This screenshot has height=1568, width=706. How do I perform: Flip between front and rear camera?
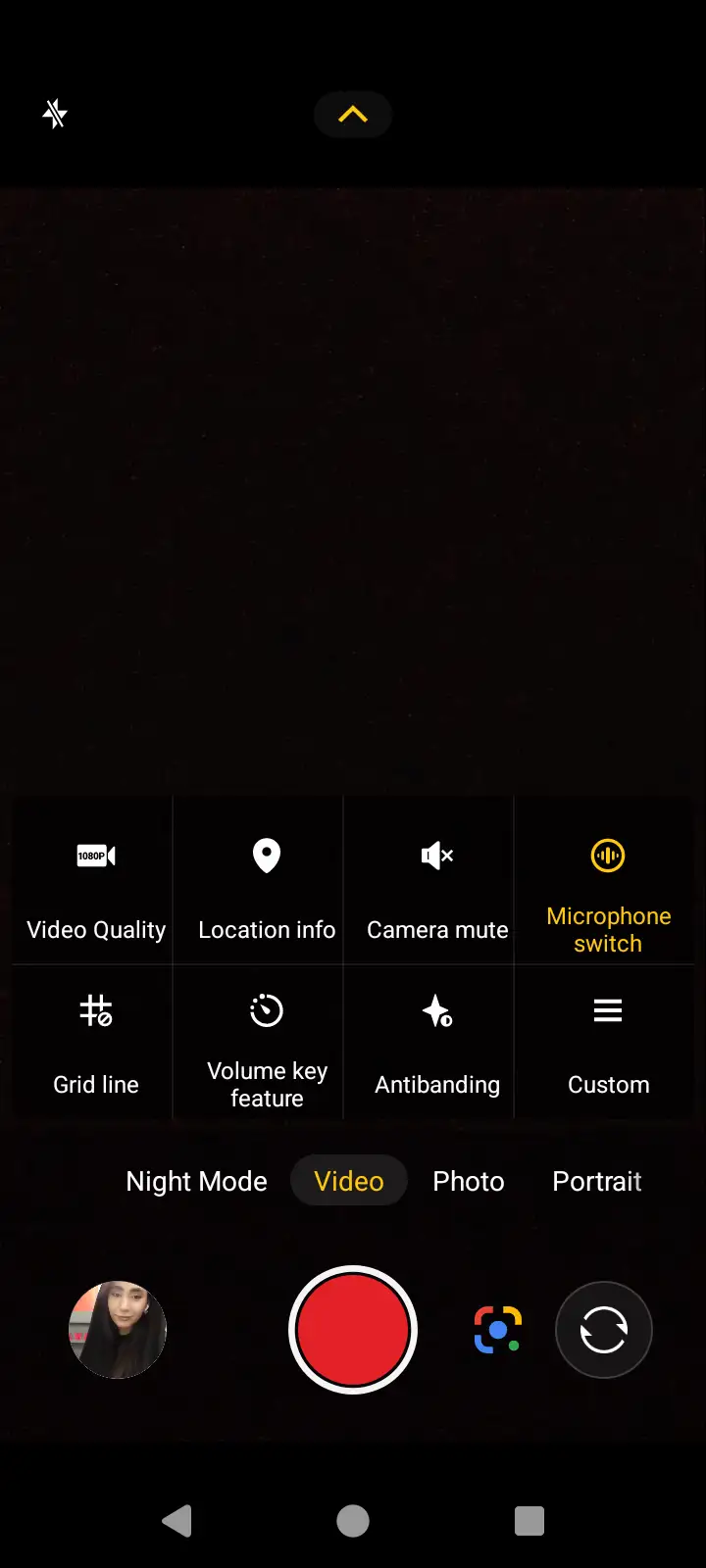604,1330
